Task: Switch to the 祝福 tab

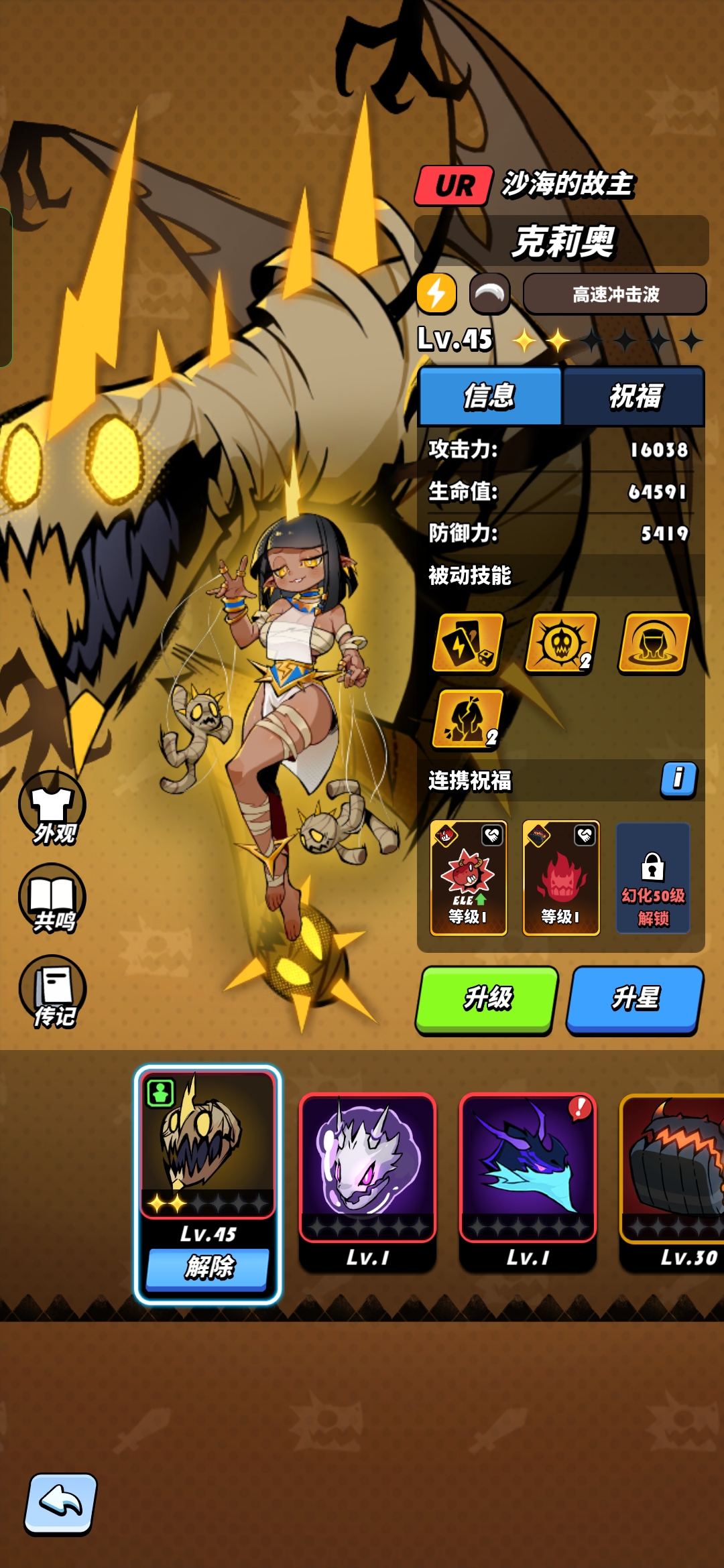Action: click(634, 396)
